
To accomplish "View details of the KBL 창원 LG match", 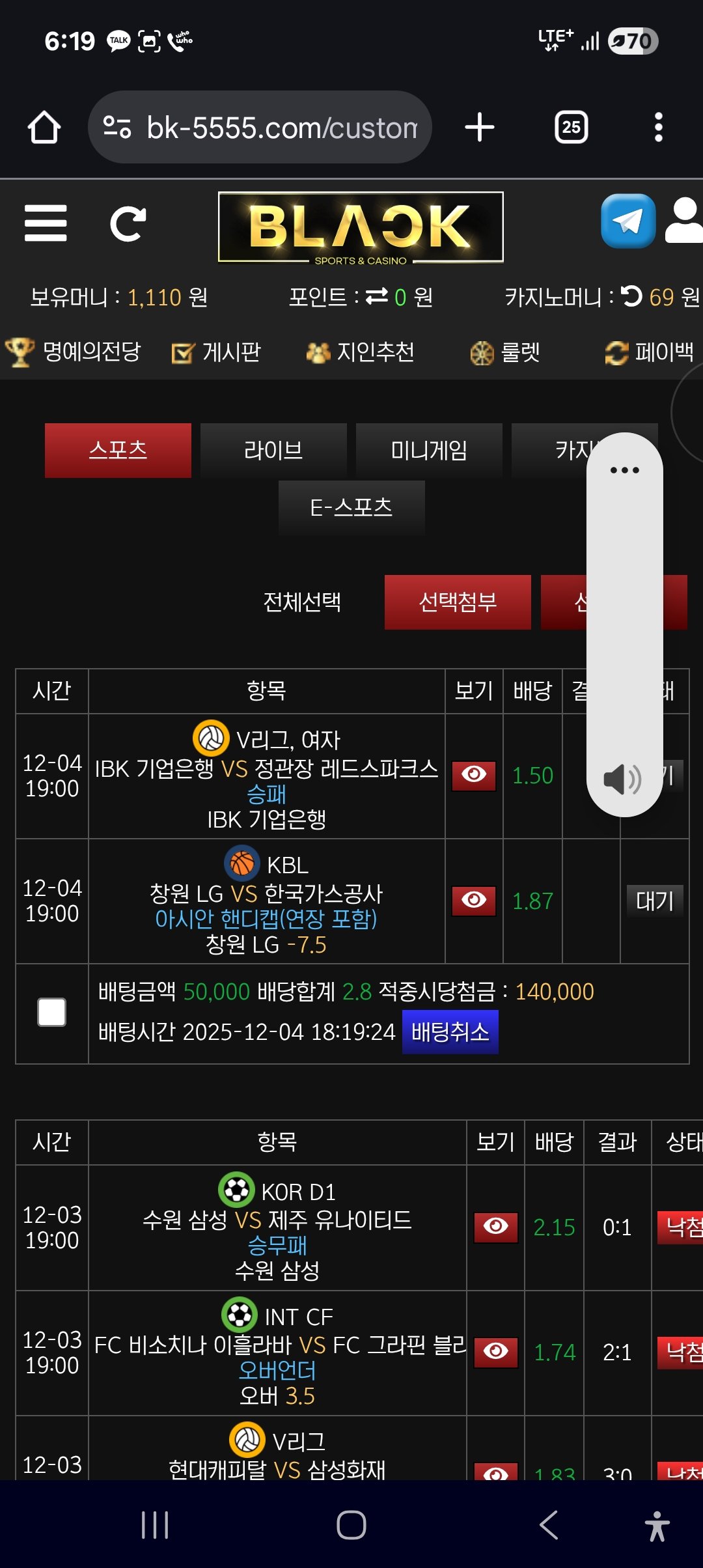I will (x=474, y=901).
